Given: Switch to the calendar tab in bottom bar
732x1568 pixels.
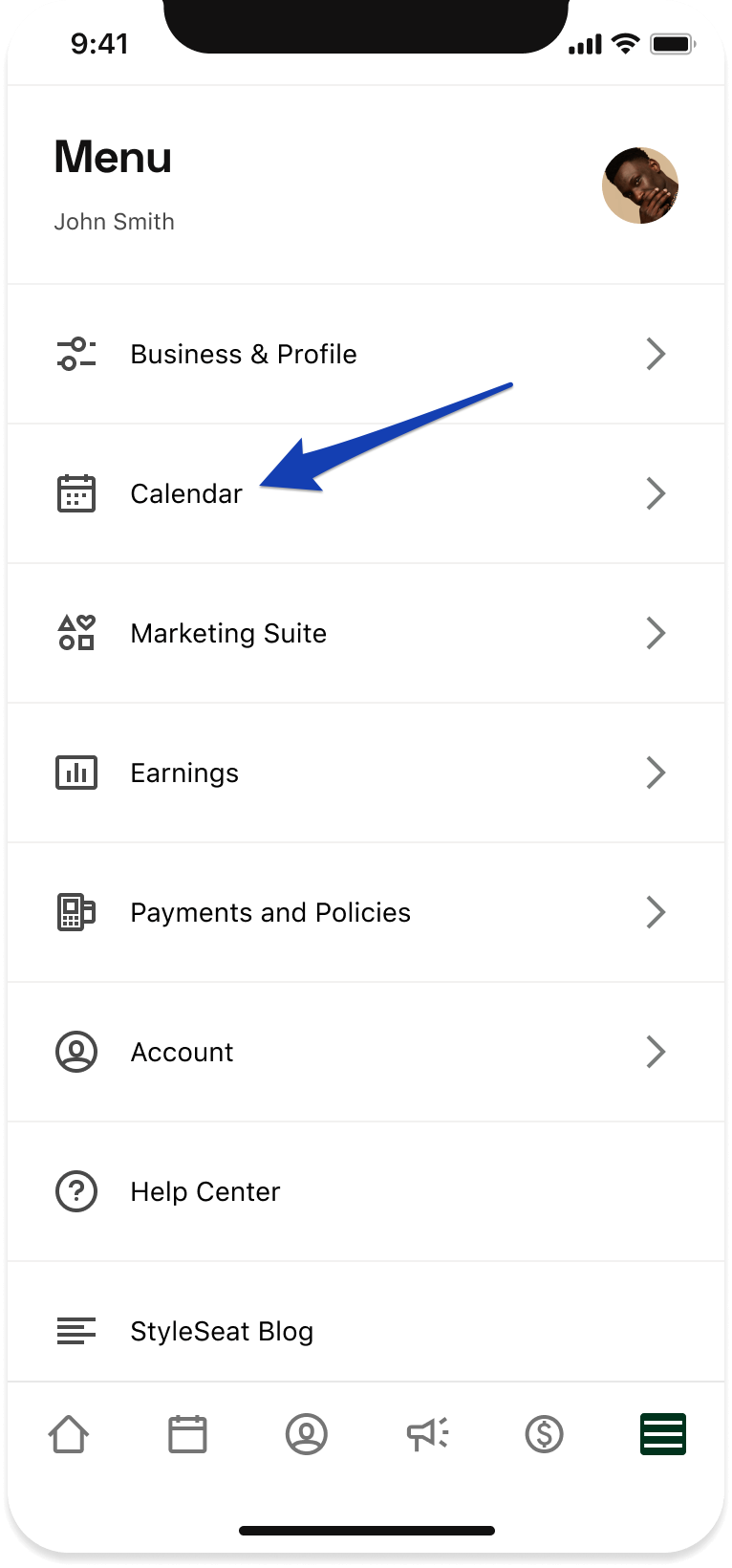Looking at the screenshot, I should pyautogui.click(x=187, y=1434).
